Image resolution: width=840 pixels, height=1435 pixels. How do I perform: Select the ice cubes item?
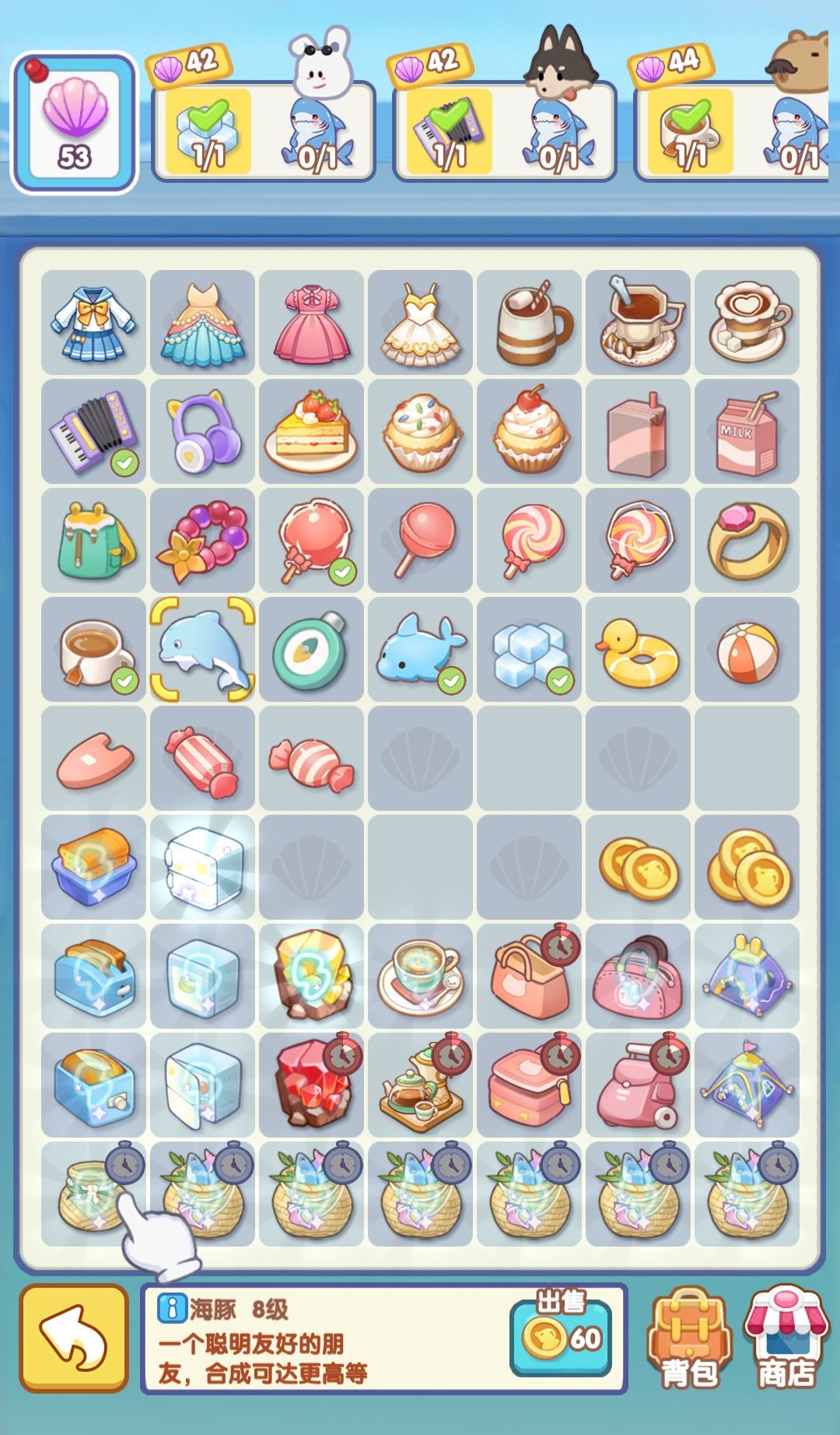coord(529,649)
